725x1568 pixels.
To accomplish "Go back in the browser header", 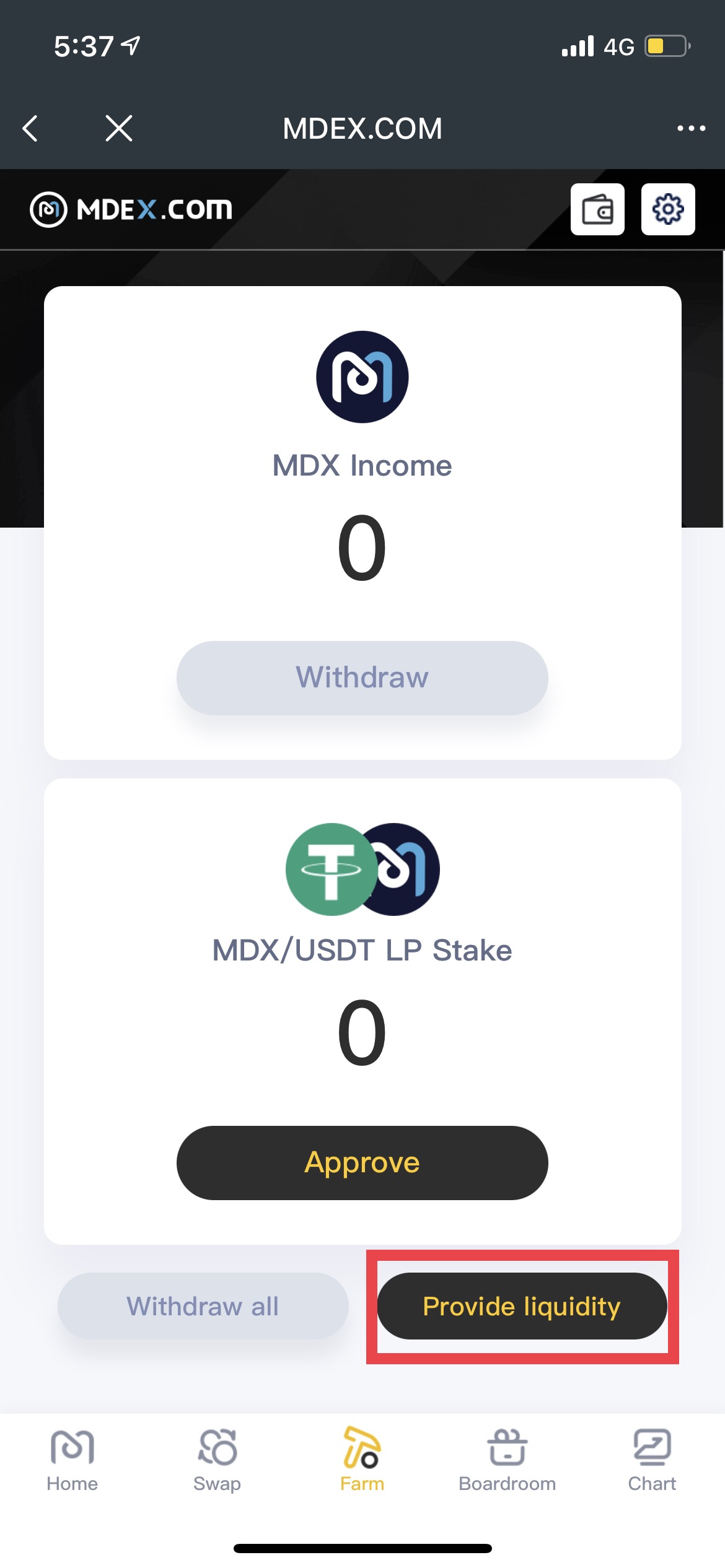I will (30, 128).
